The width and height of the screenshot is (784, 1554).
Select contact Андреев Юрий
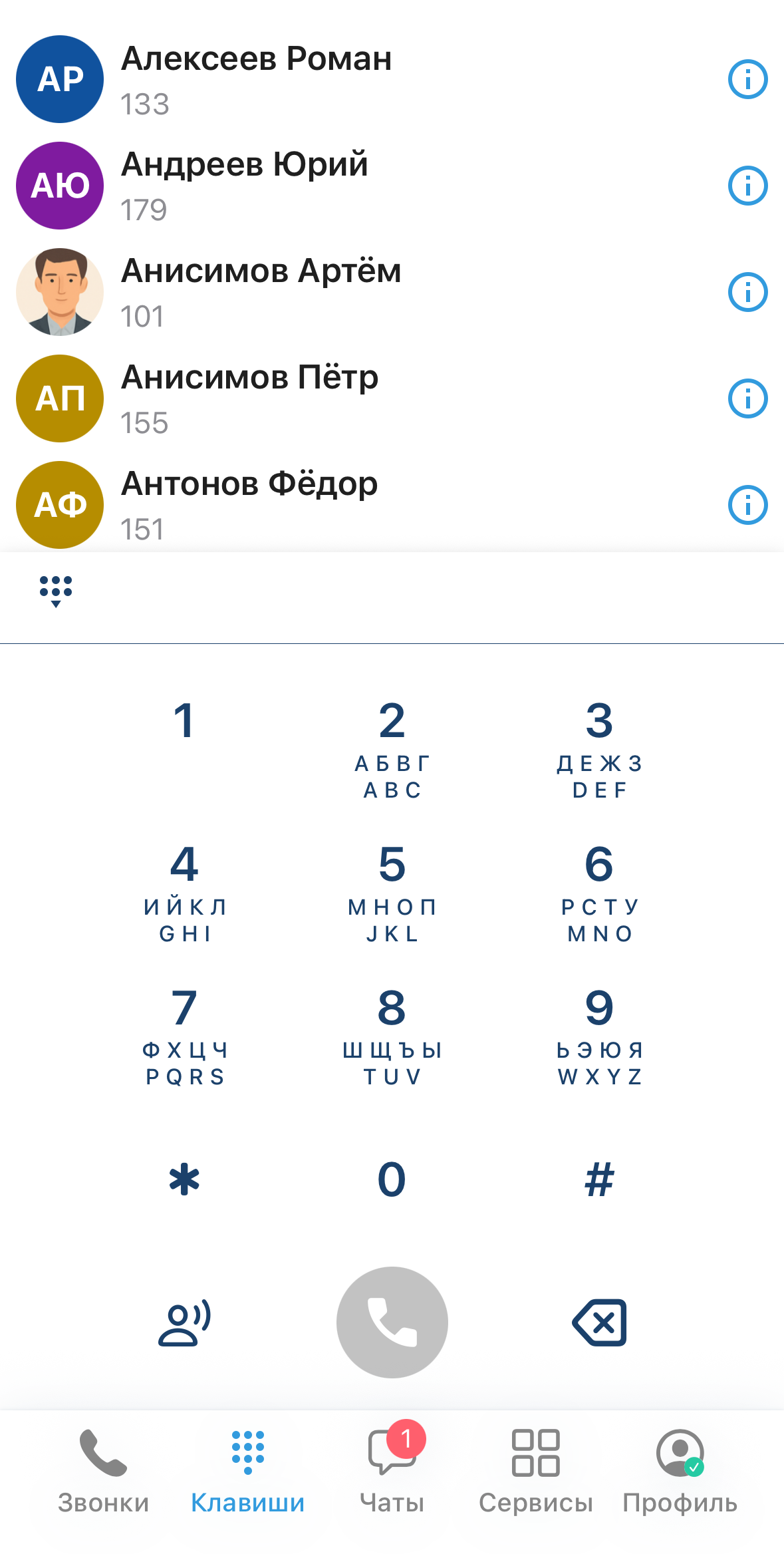pos(244,186)
